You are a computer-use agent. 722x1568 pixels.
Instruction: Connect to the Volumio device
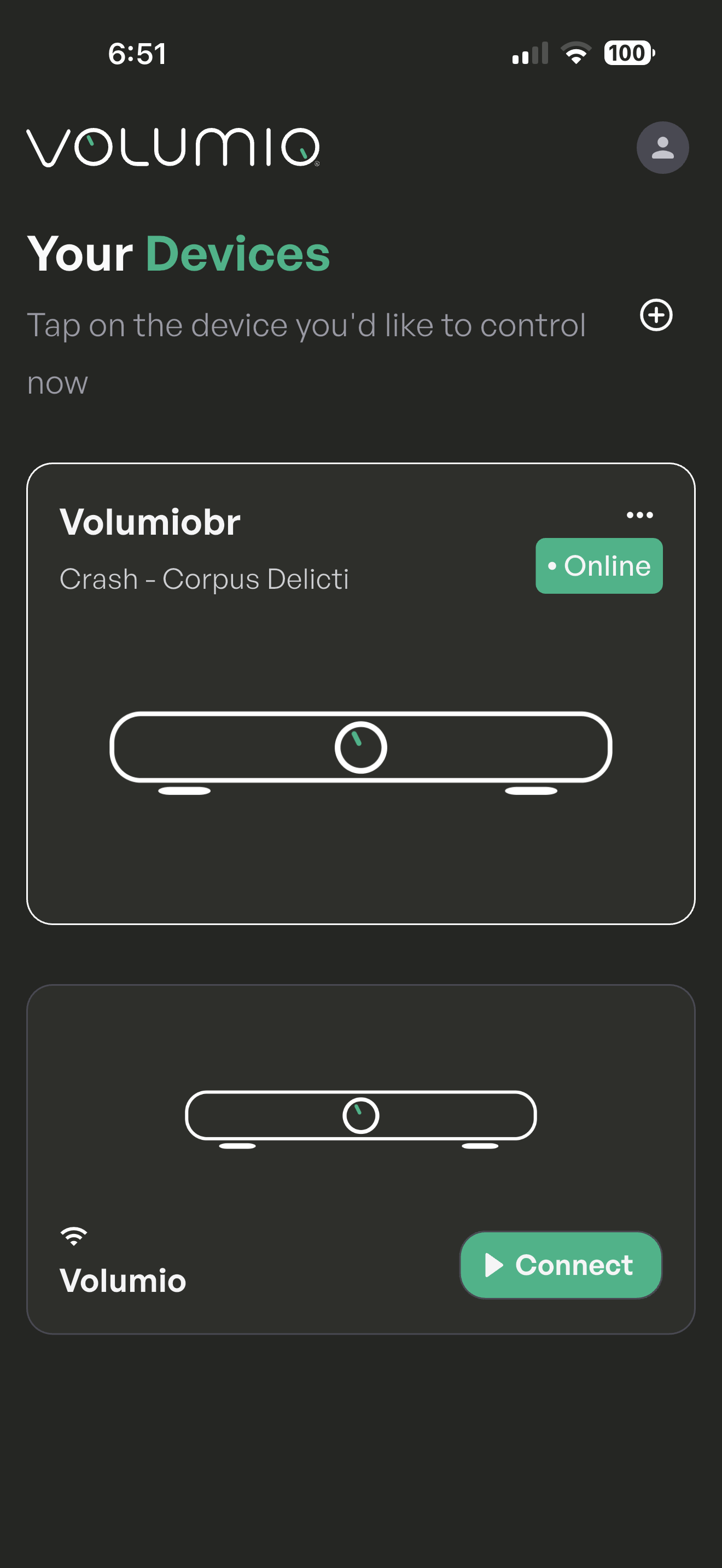(560, 1265)
